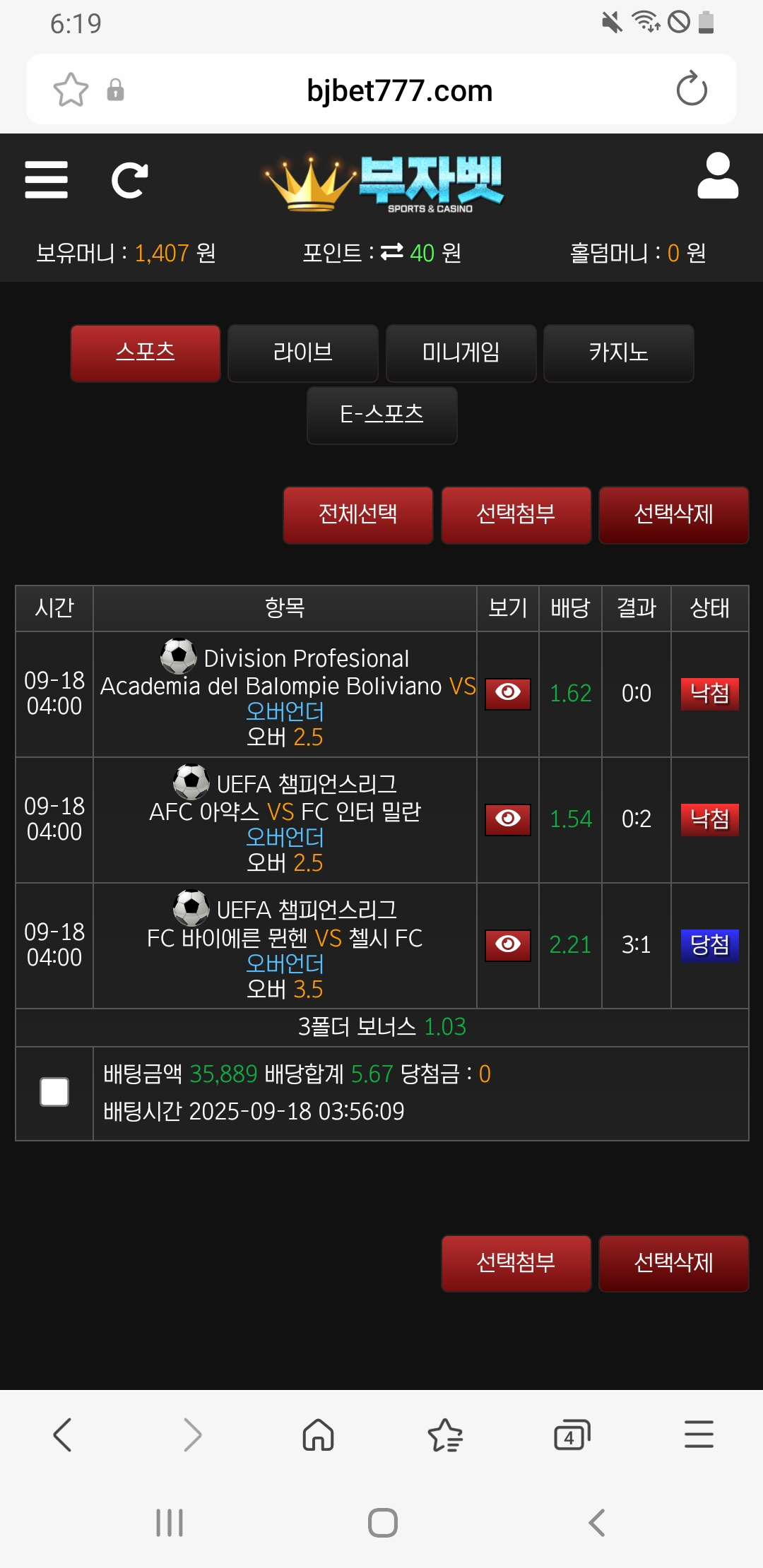This screenshot has width=763, height=1568.
Task: Open the user profile icon
Action: tap(718, 176)
